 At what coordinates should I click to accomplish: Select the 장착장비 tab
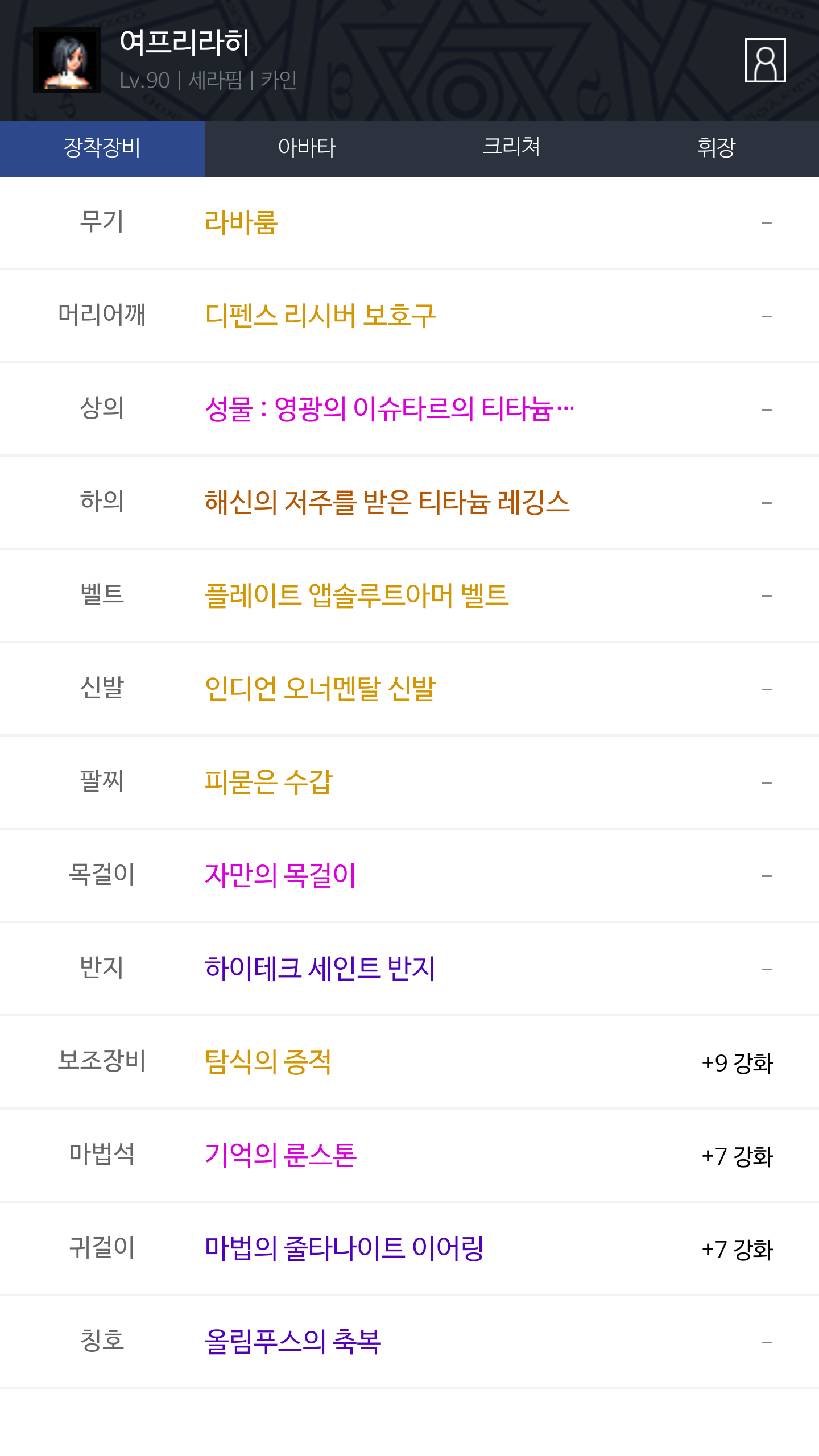[102, 148]
